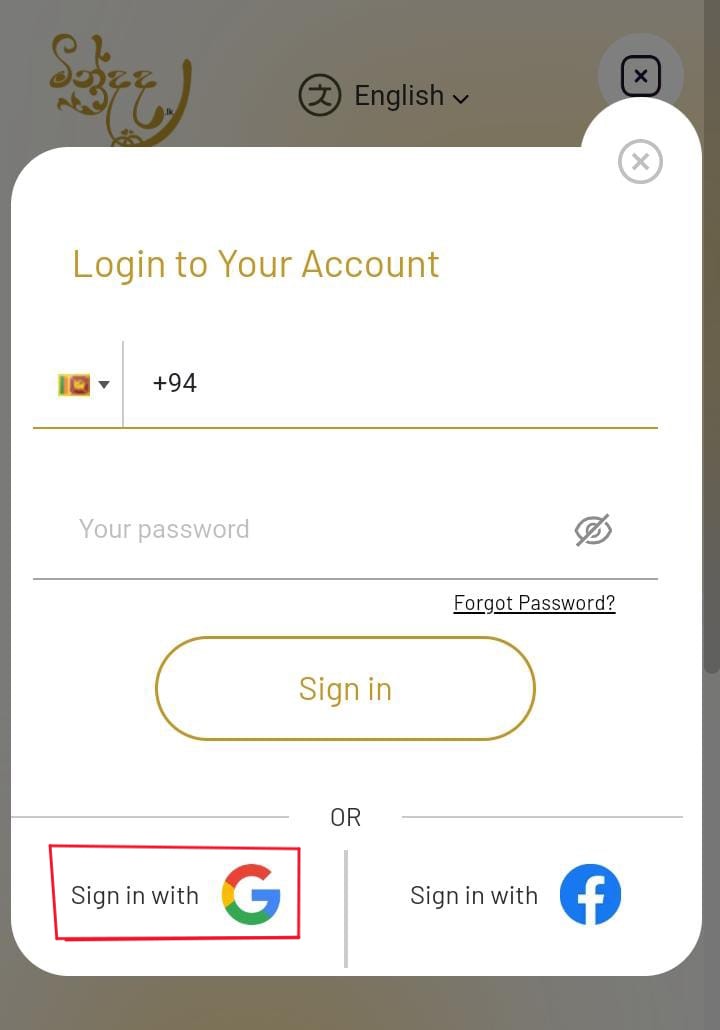Sign in with Facebook
720x1030 pixels.
[515, 895]
